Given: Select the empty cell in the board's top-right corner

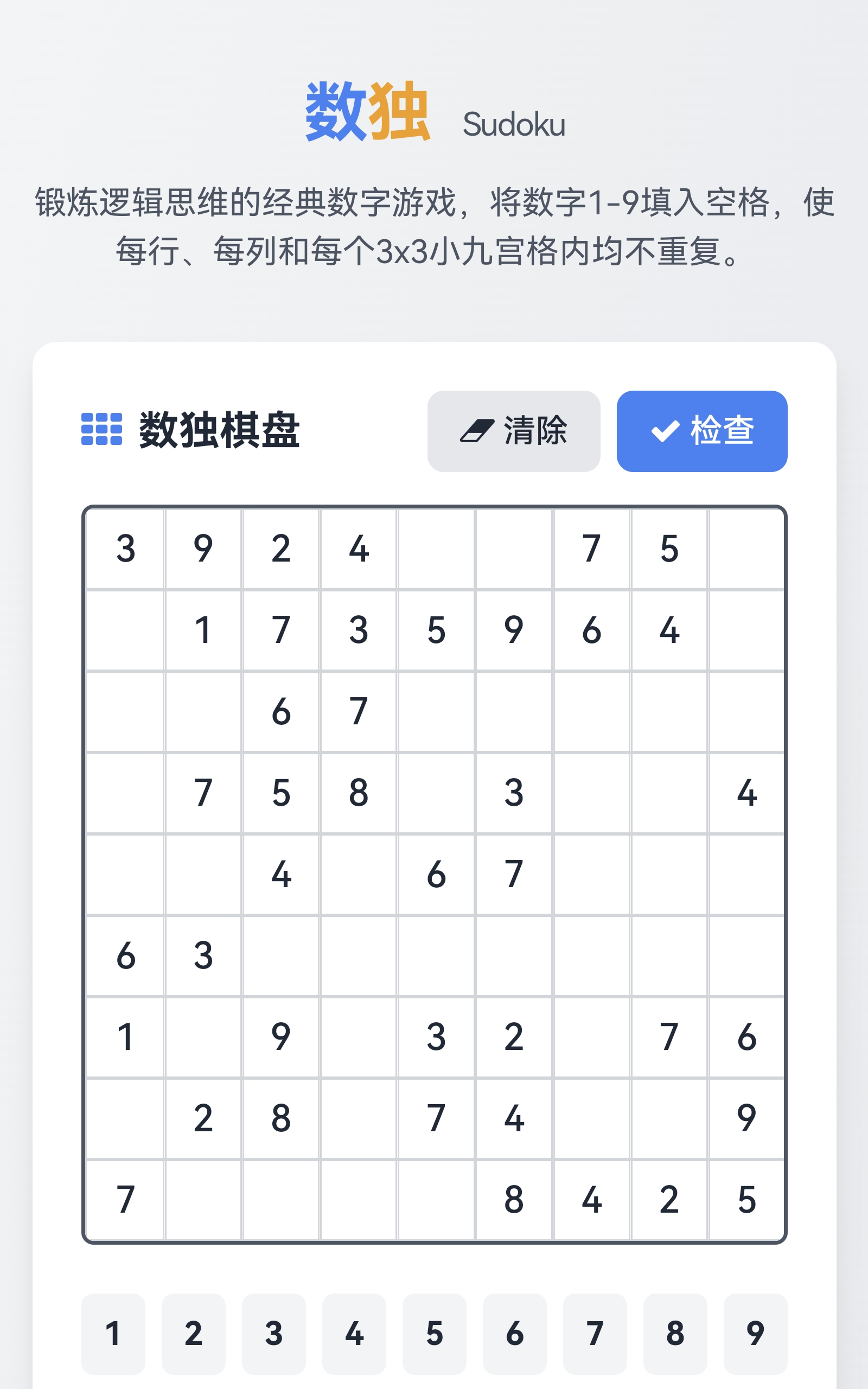Looking at the screenshot, I should [x=746, y=549].
